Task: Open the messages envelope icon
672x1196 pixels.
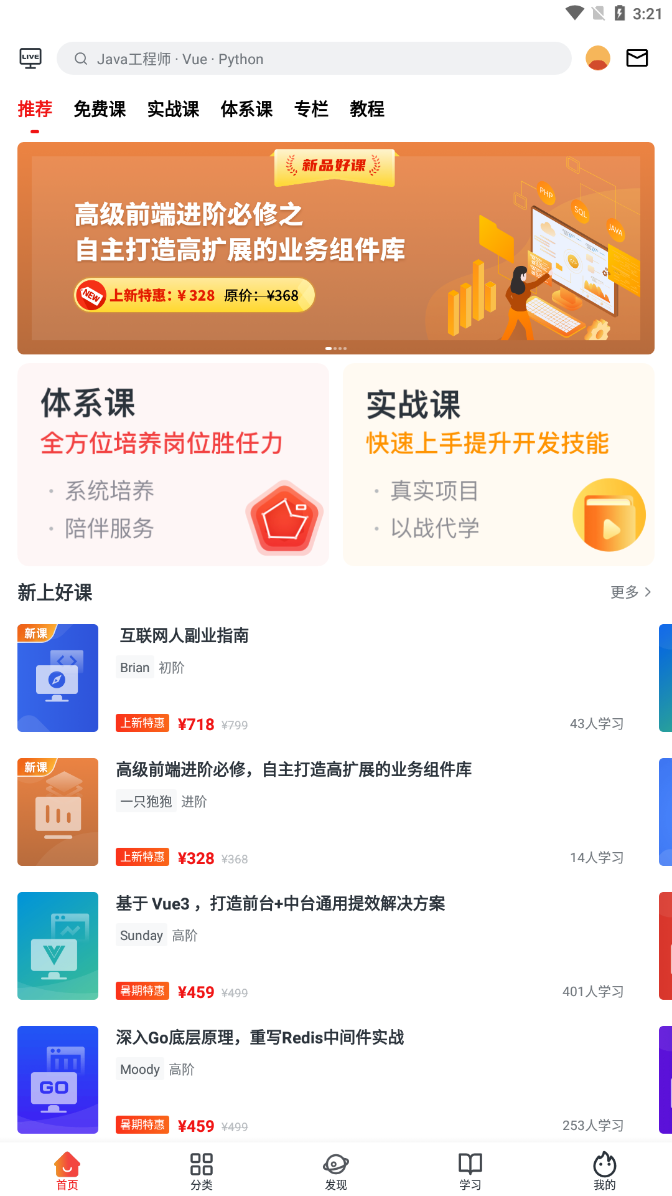Action: pos(637,58)
